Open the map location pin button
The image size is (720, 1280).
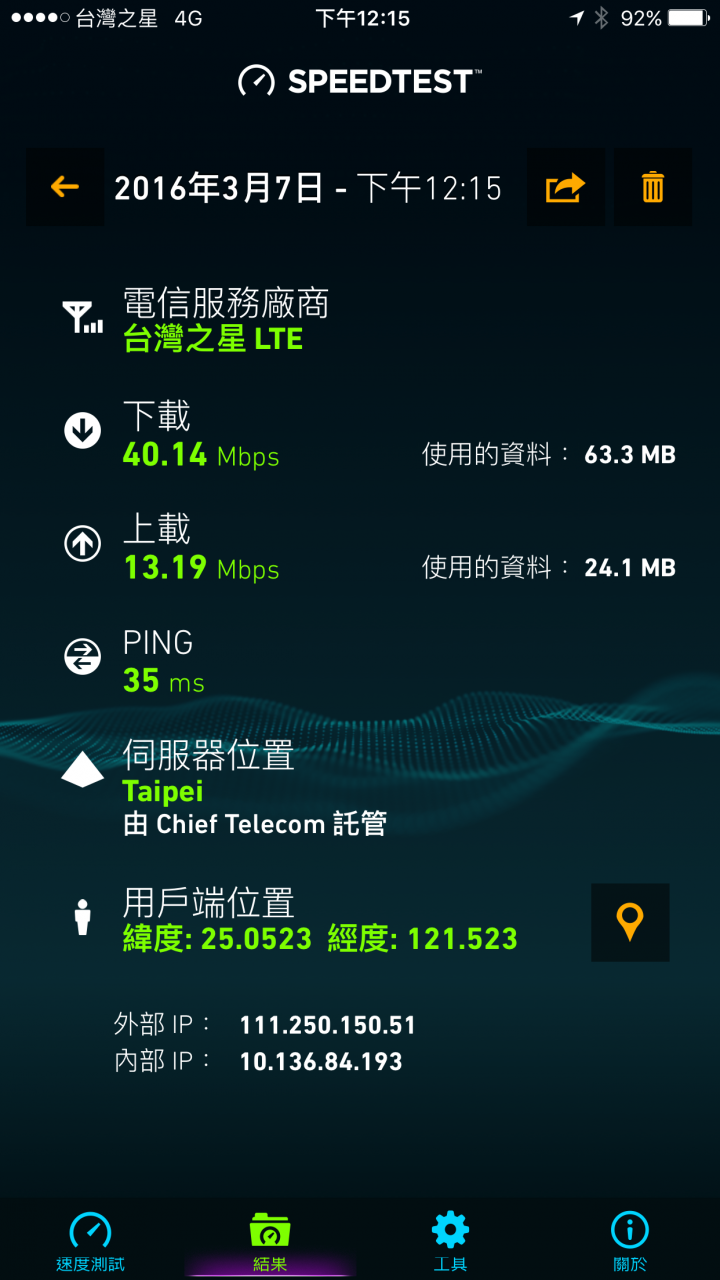click(x=630, y=922)
